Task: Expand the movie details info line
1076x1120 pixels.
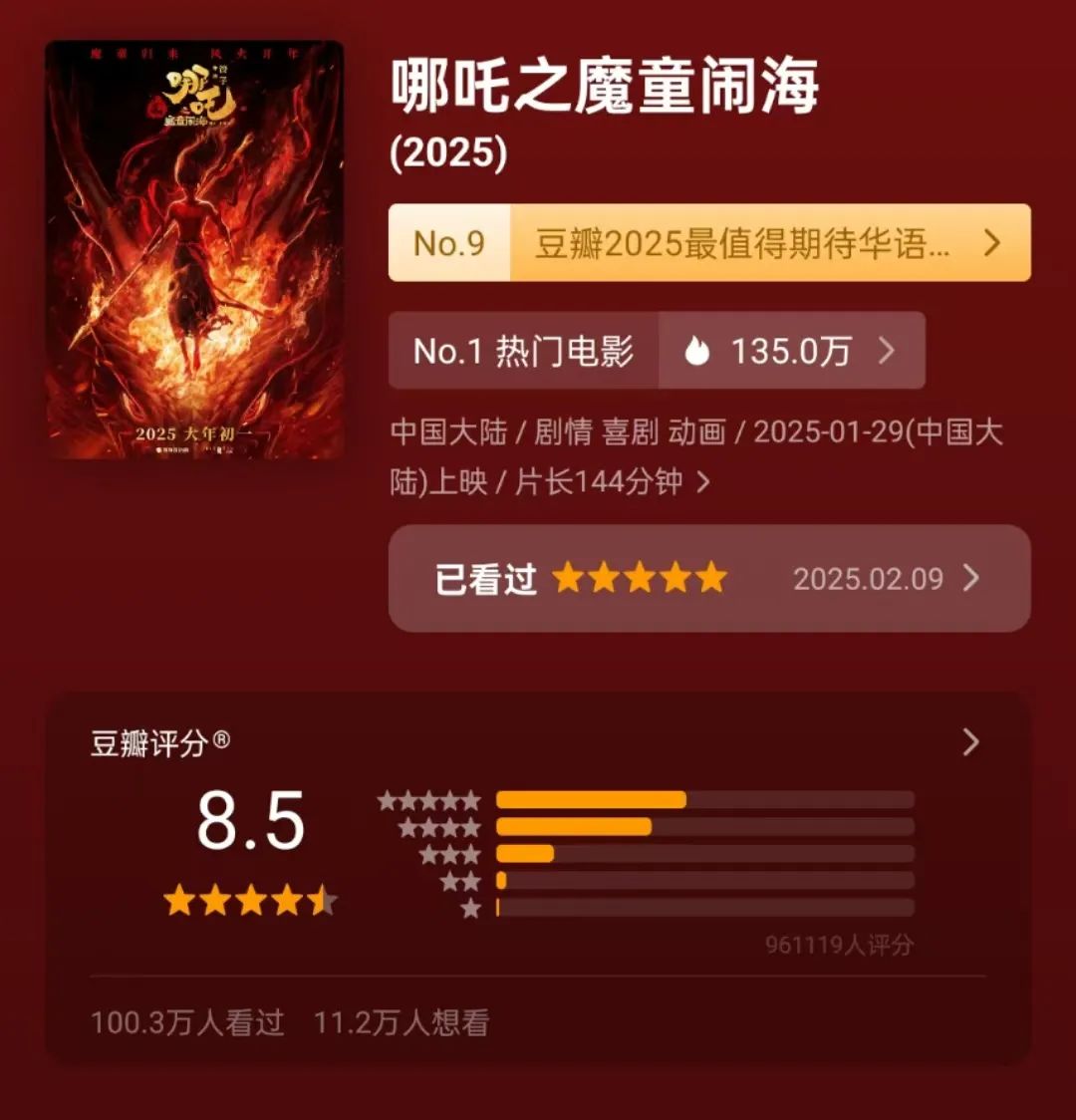Action: tap(702, 482)
